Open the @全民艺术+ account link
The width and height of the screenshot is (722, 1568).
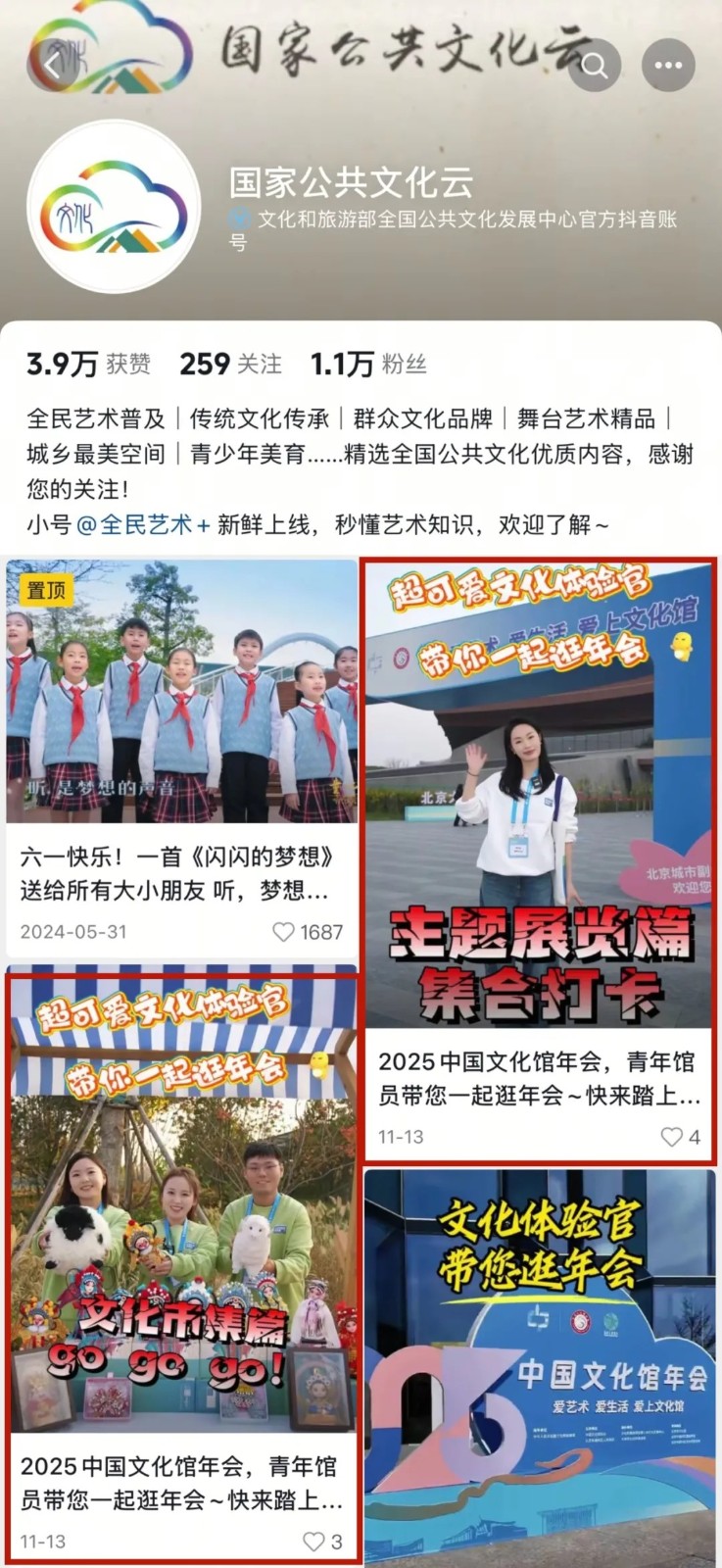pyautogui.click(x=143, y=525)
